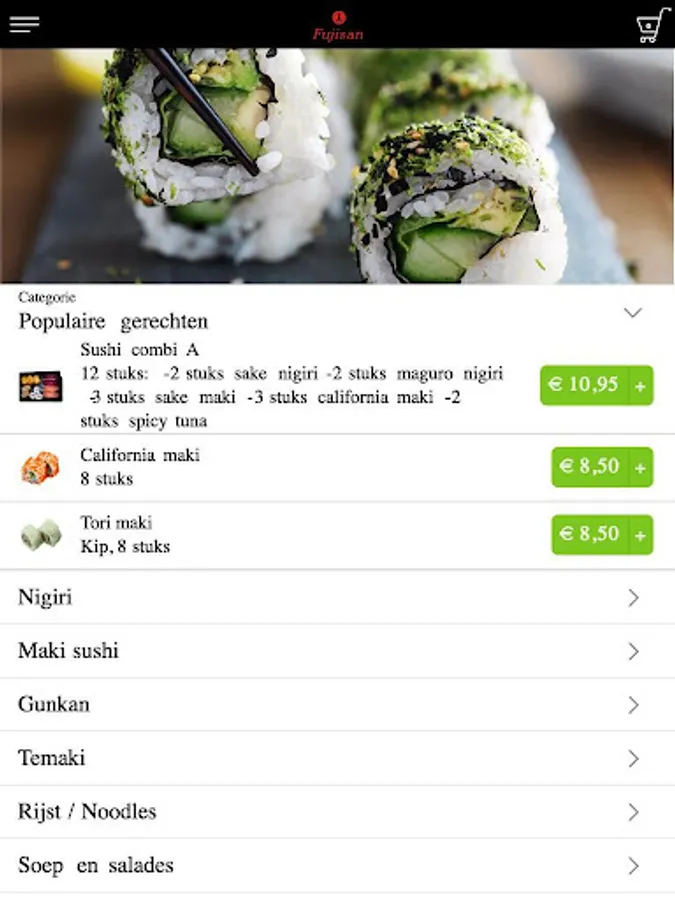Viewport: 675px width, 900px height.
Task: Open the Nigiri category
Action: pos(337,598)
